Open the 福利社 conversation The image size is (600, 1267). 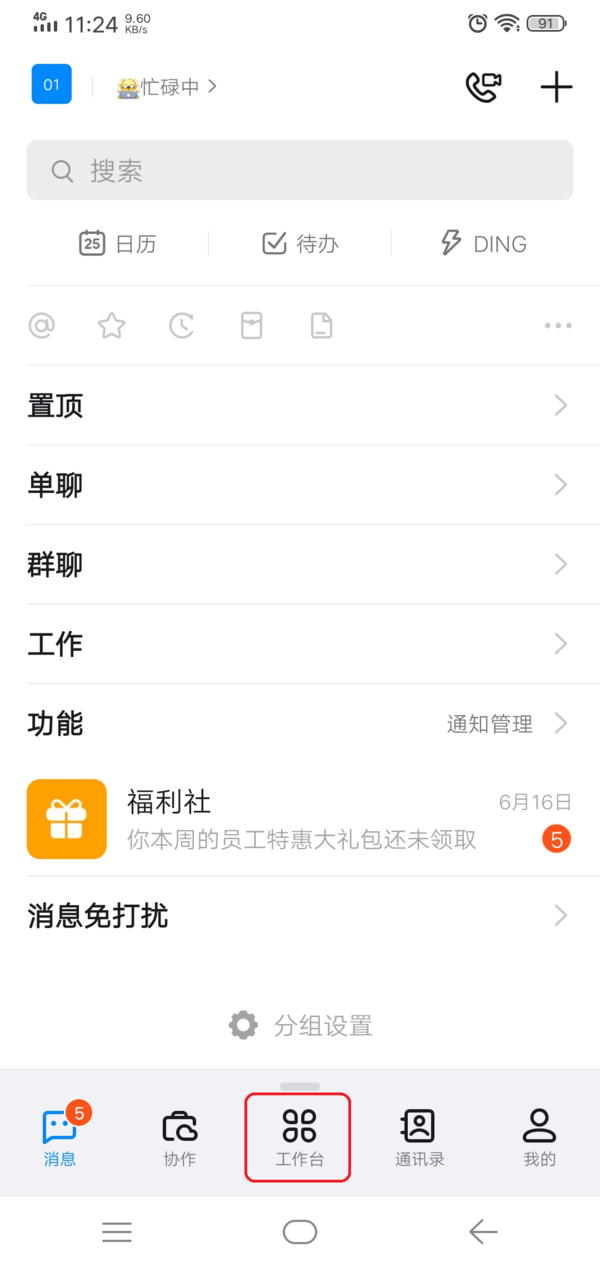(300, 819)
